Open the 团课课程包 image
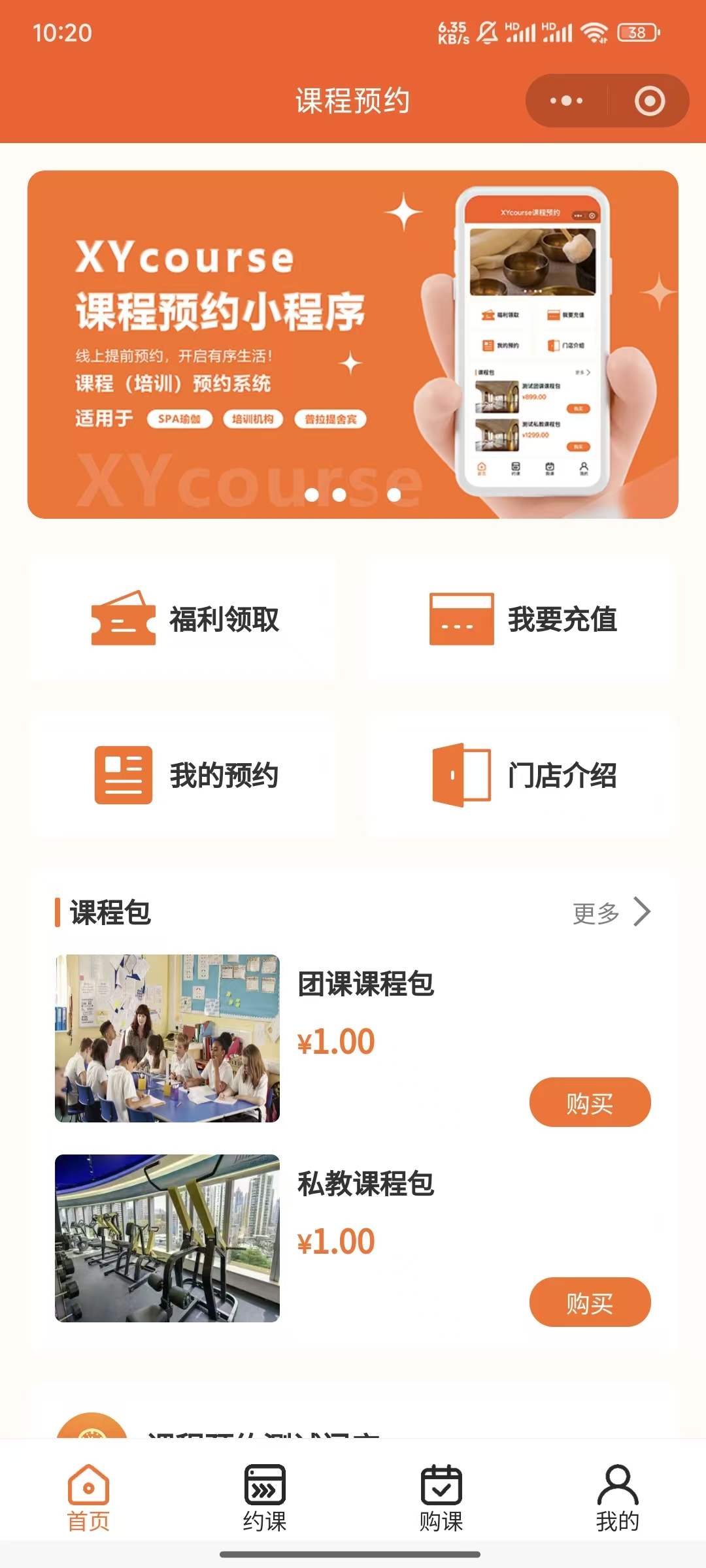 coord(167,1038)
